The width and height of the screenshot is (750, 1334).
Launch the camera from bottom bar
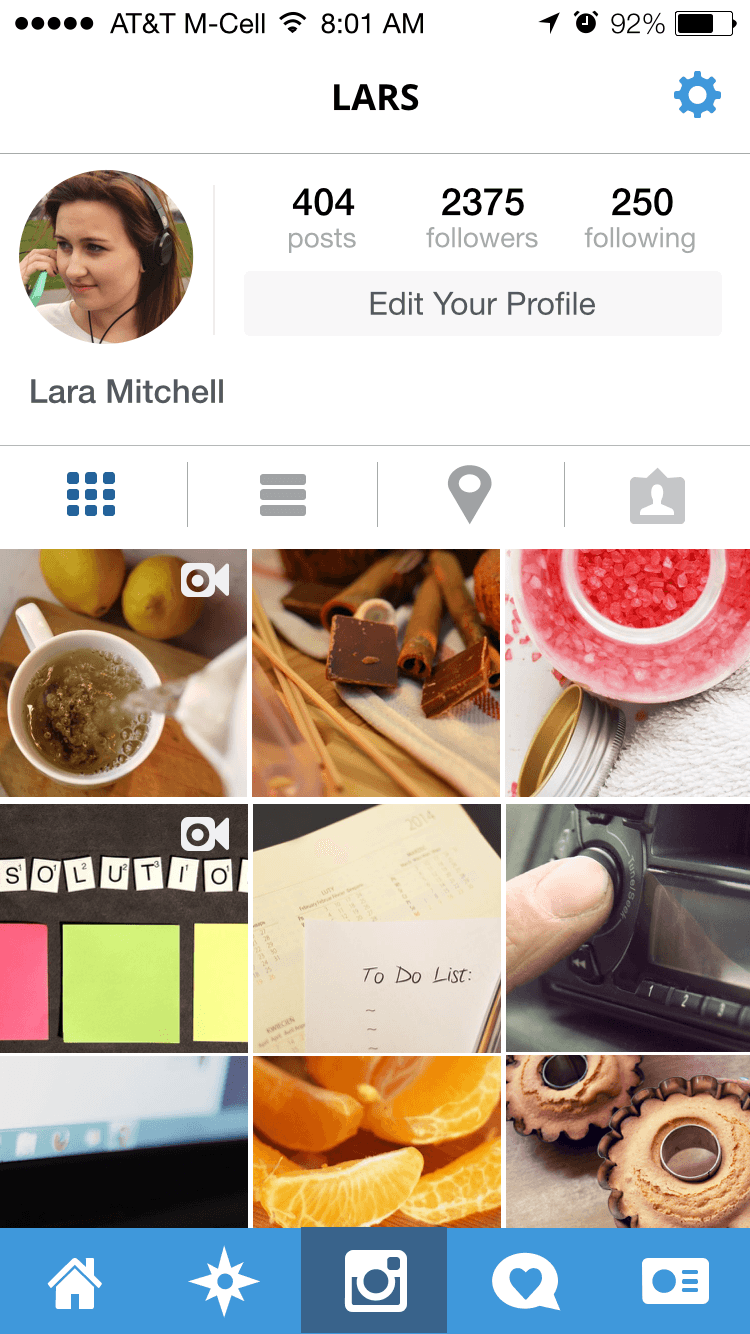pos(375,1282)
